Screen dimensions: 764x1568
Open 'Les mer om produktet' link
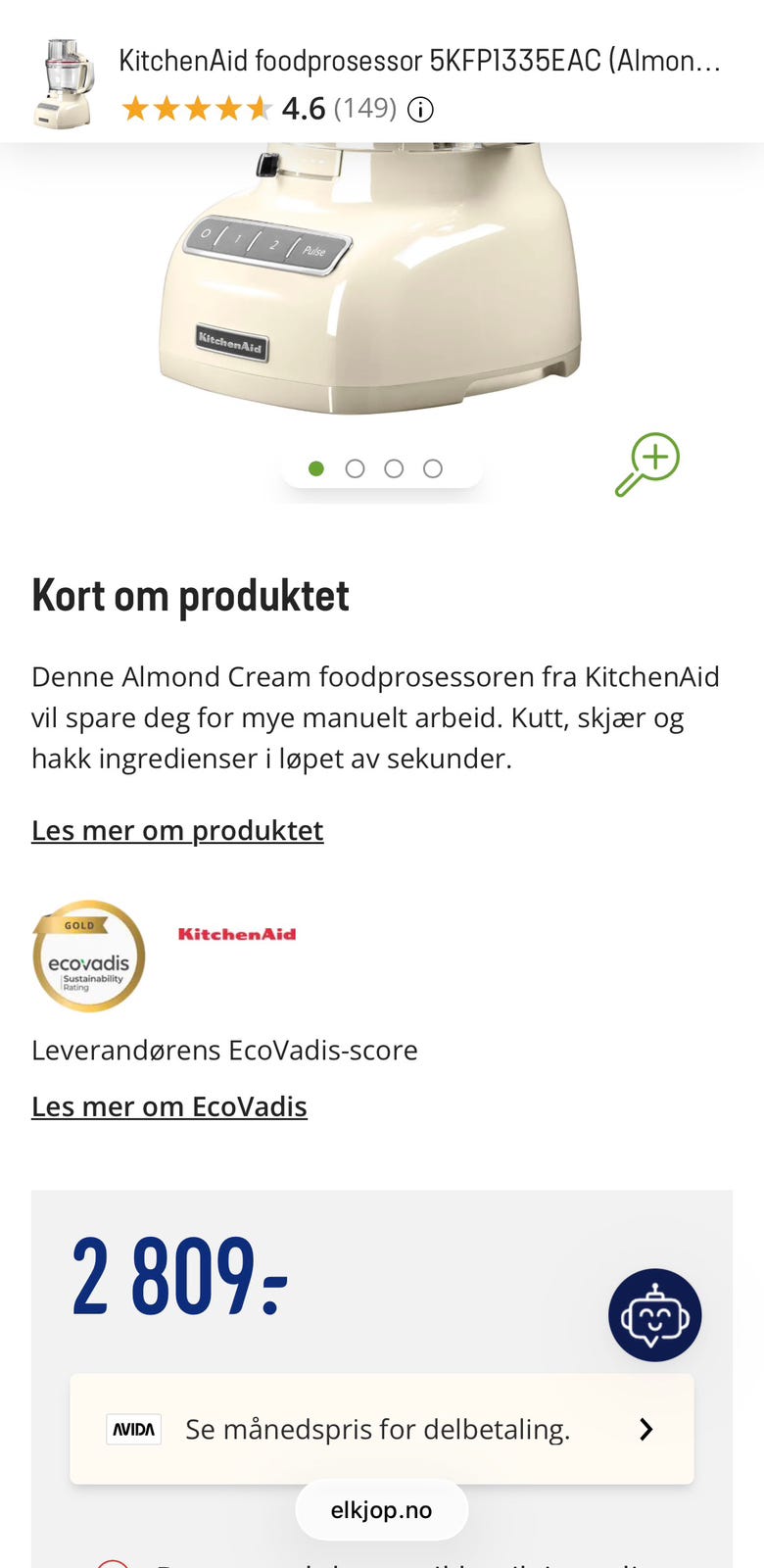coord(177,830)
